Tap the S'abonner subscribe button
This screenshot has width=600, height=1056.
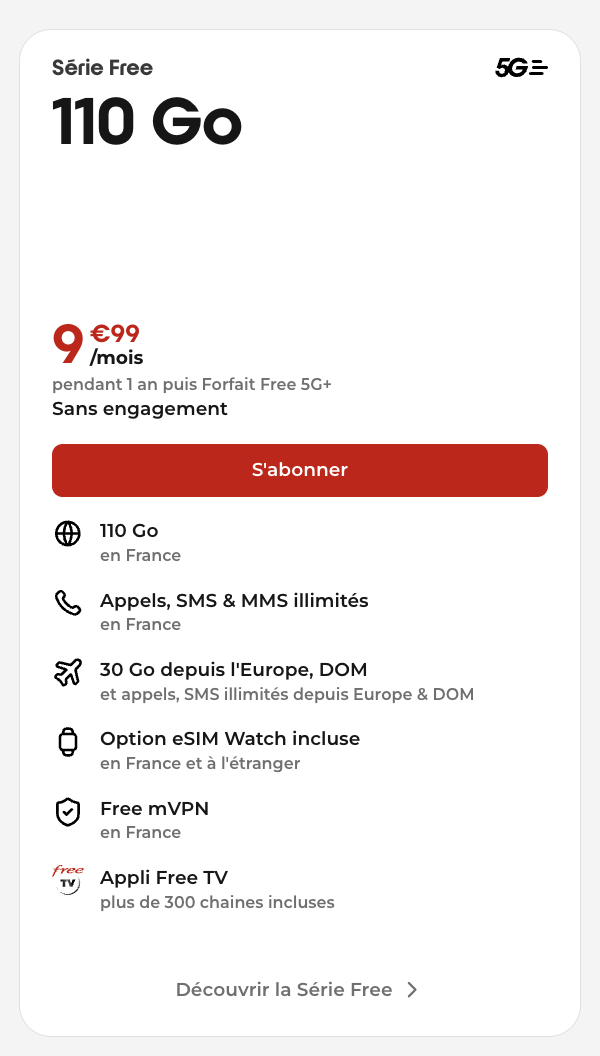point(300,470)
